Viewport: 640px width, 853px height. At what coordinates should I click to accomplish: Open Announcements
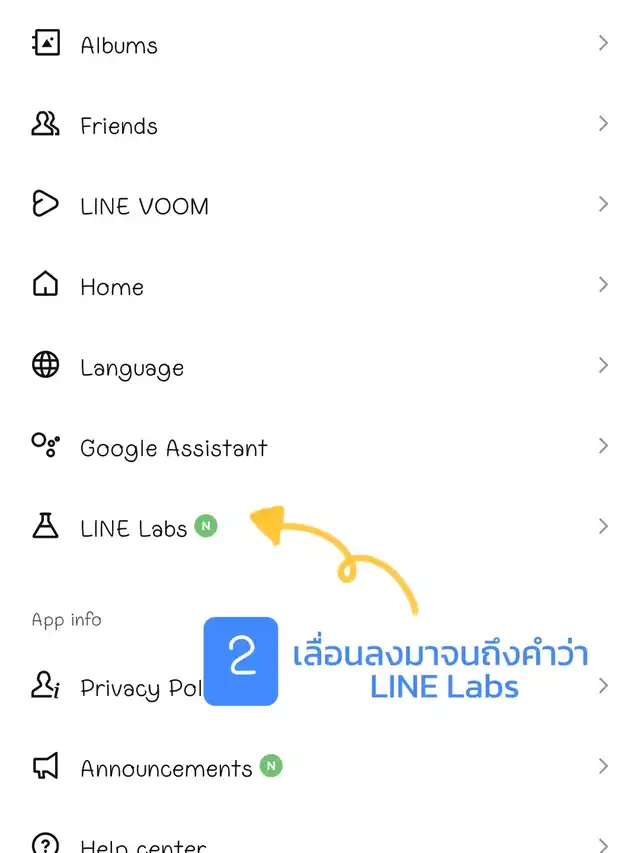pos(166,768)
